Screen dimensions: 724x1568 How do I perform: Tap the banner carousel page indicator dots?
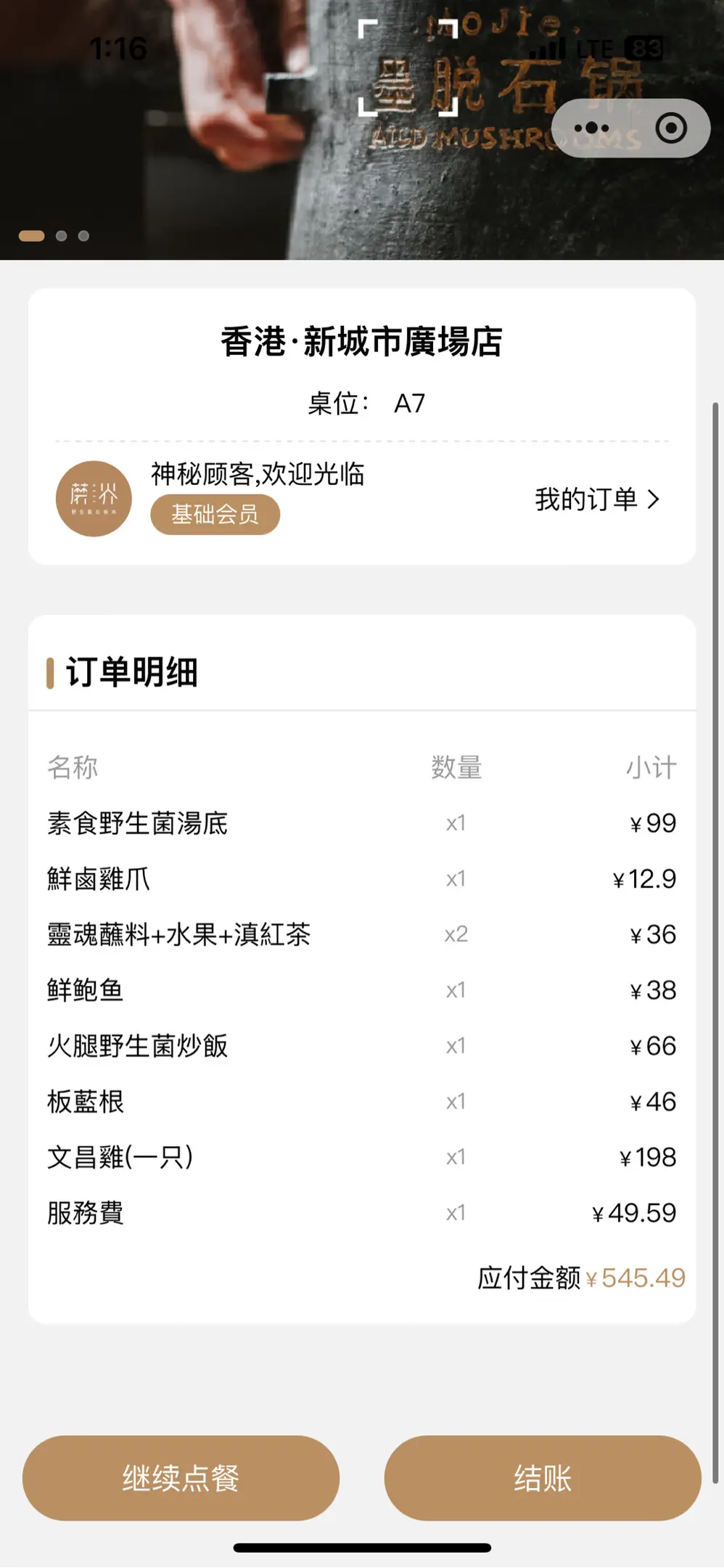click(x=54, y=236)
